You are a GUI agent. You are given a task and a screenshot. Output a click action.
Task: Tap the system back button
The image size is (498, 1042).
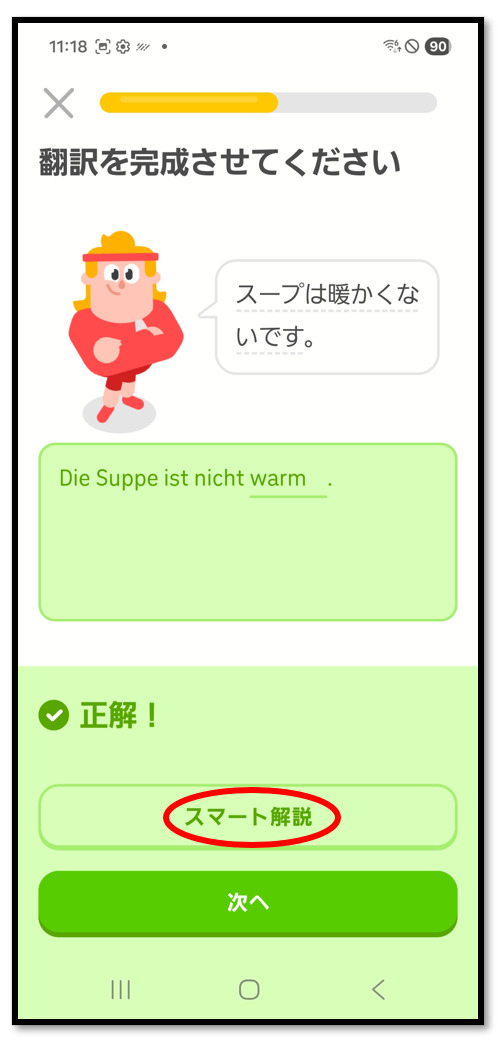coord(378,990)
